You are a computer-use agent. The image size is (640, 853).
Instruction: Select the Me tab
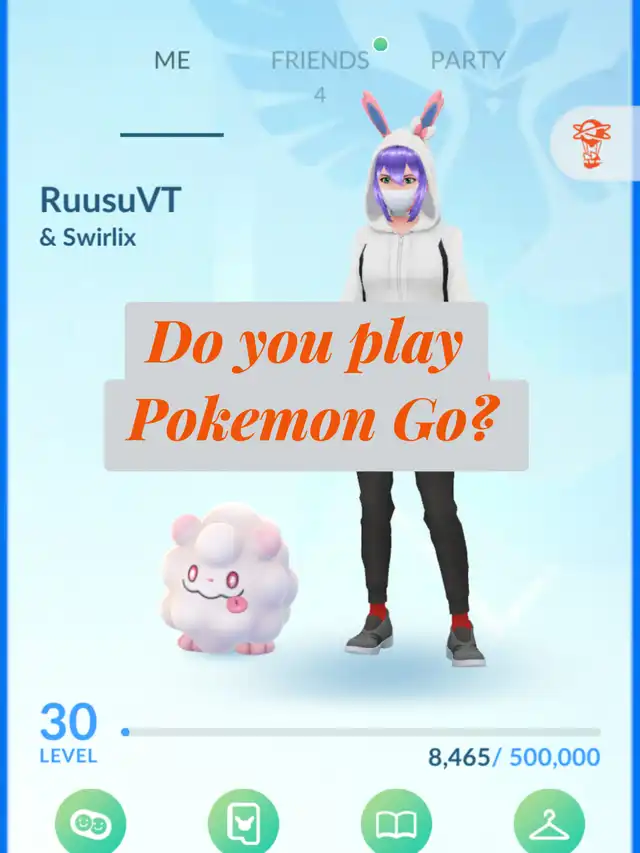172,61
